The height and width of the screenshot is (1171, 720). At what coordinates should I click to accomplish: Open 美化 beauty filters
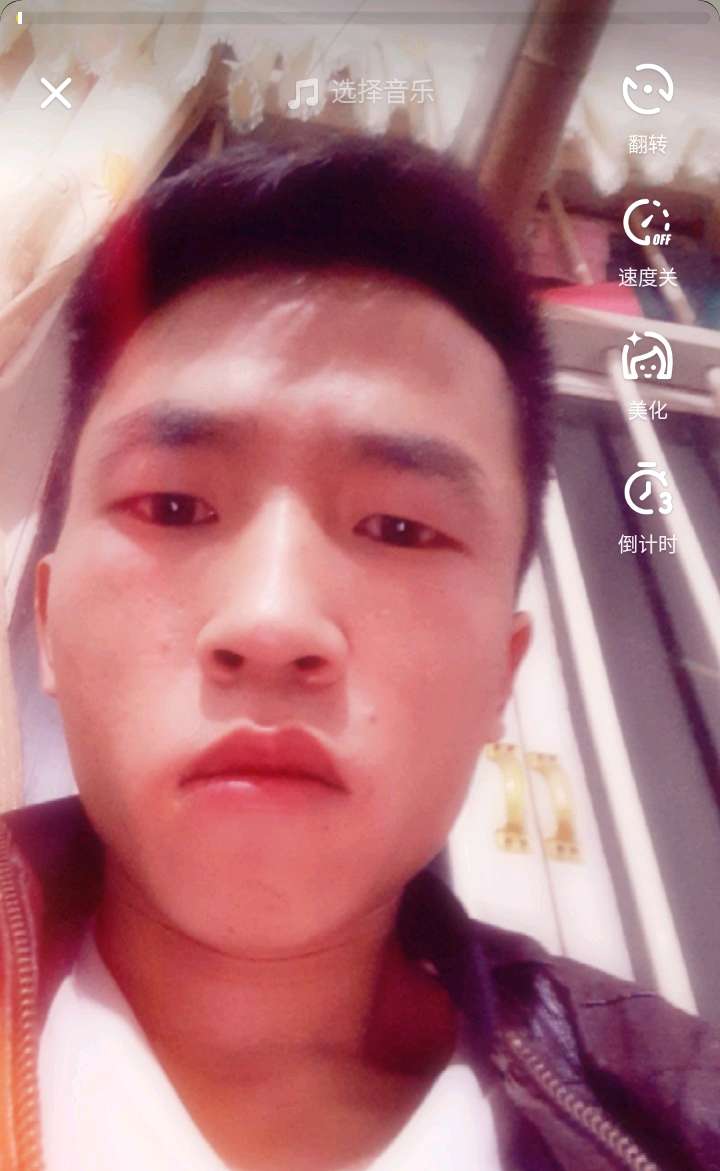click(x=647, y=375)
